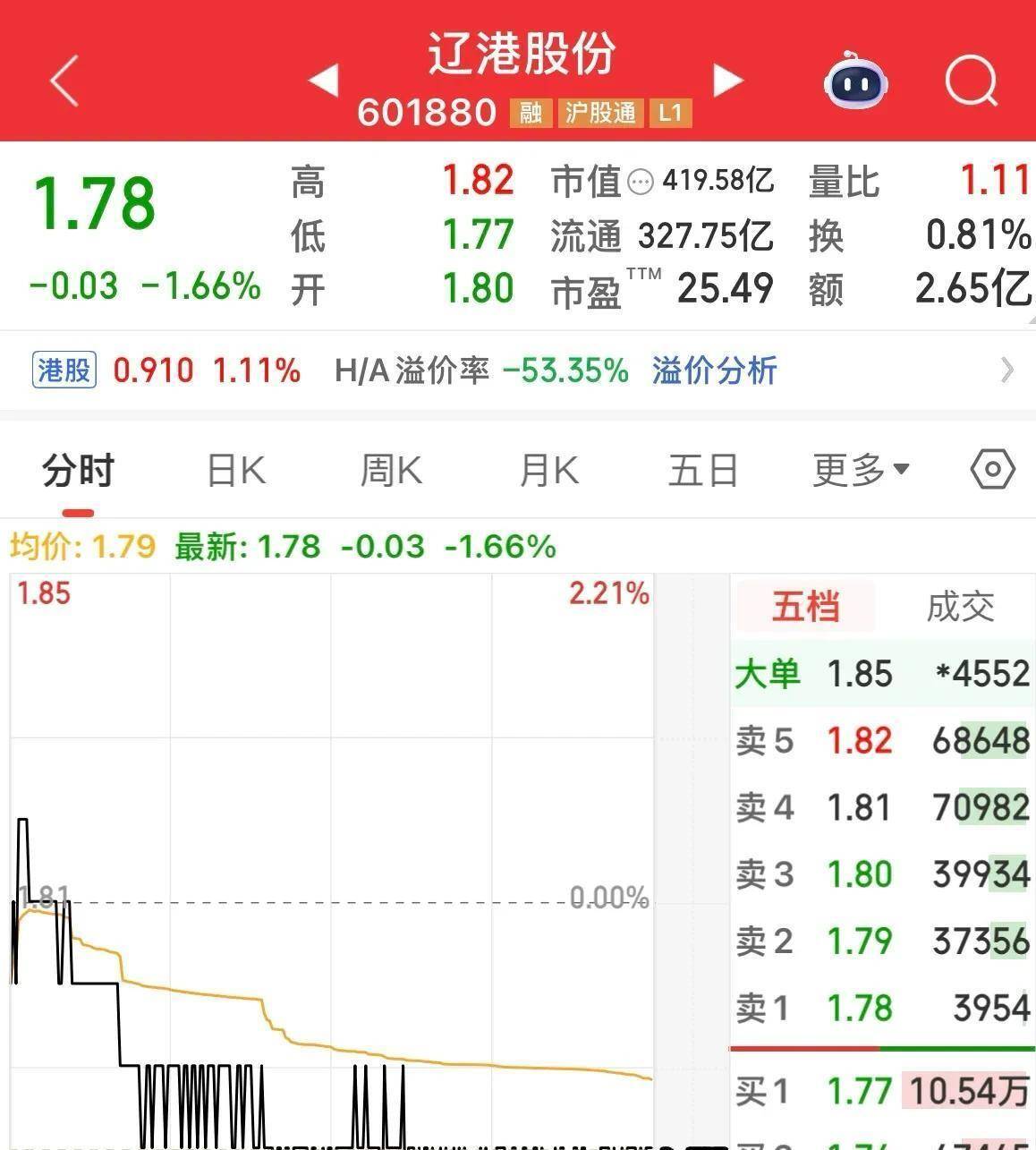Switch to 五日 chart
This screenshot has width=1036, height=1150.
(x=703, y=471)
